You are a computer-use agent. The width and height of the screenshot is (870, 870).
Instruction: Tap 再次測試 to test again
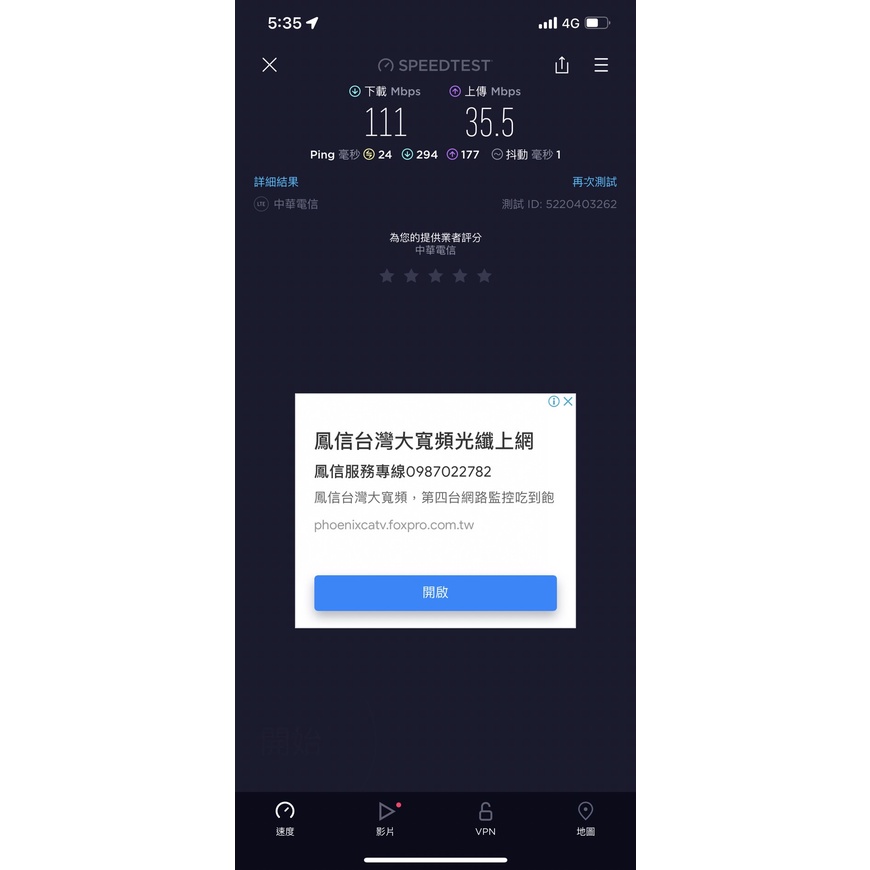pyautogui.click(x=594, y=181)
